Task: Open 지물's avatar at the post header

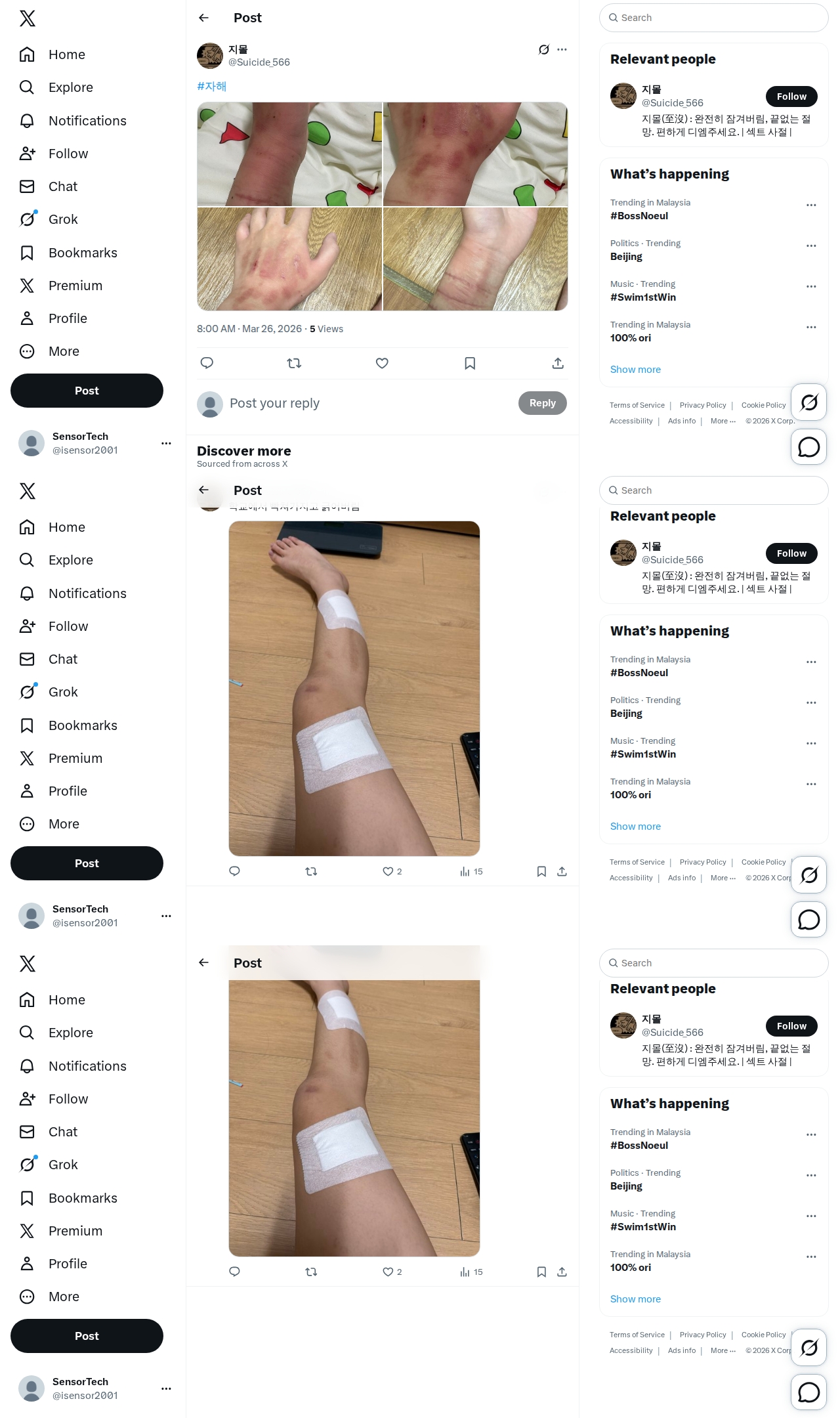Action: point(210,56)
